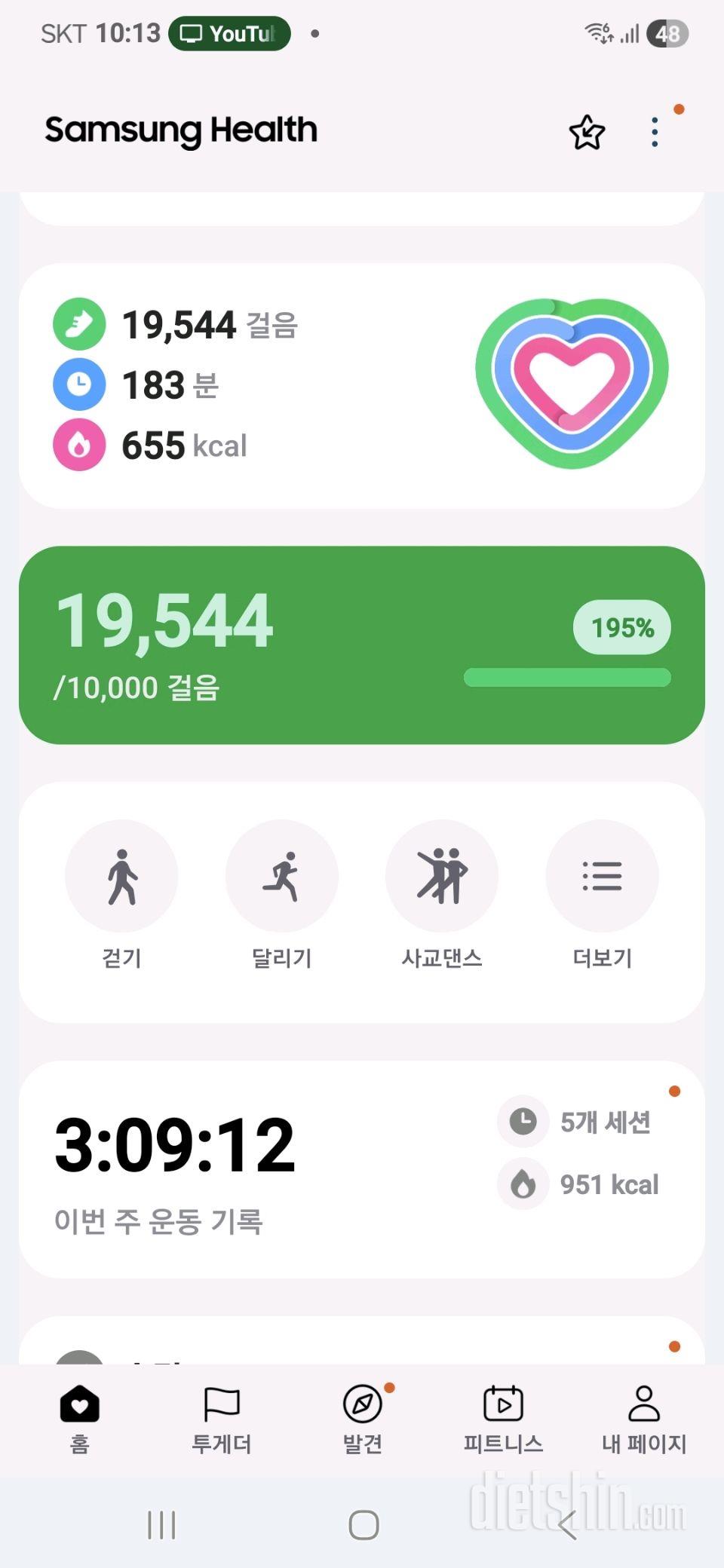
Task: Open 이번 주 운동 기록 card
Action: pos(362,1168)
